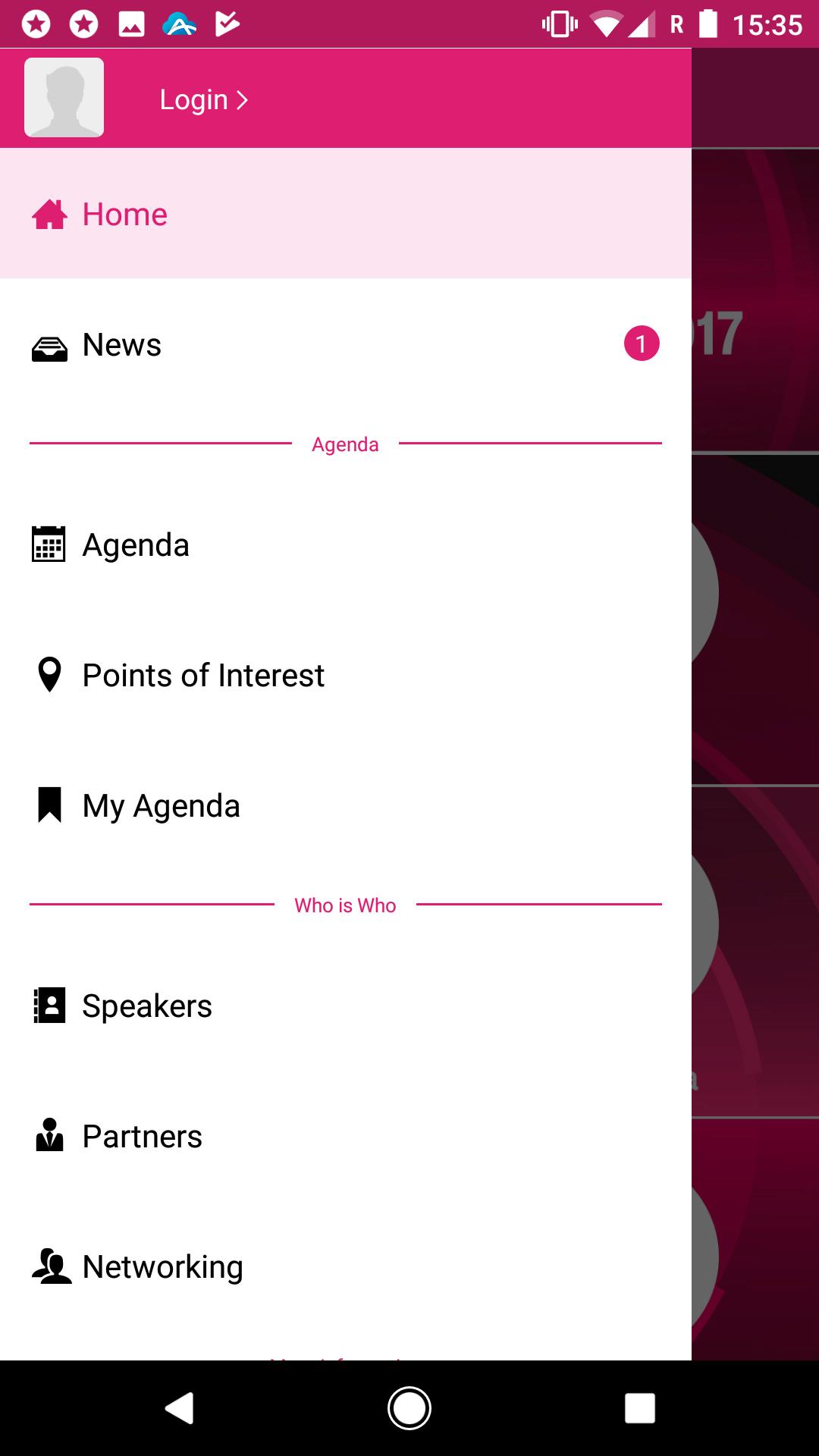Expand the Login option via its chevron
Image resolution: width=819 pixels, height=1456 pixels.
pos(243,99)
